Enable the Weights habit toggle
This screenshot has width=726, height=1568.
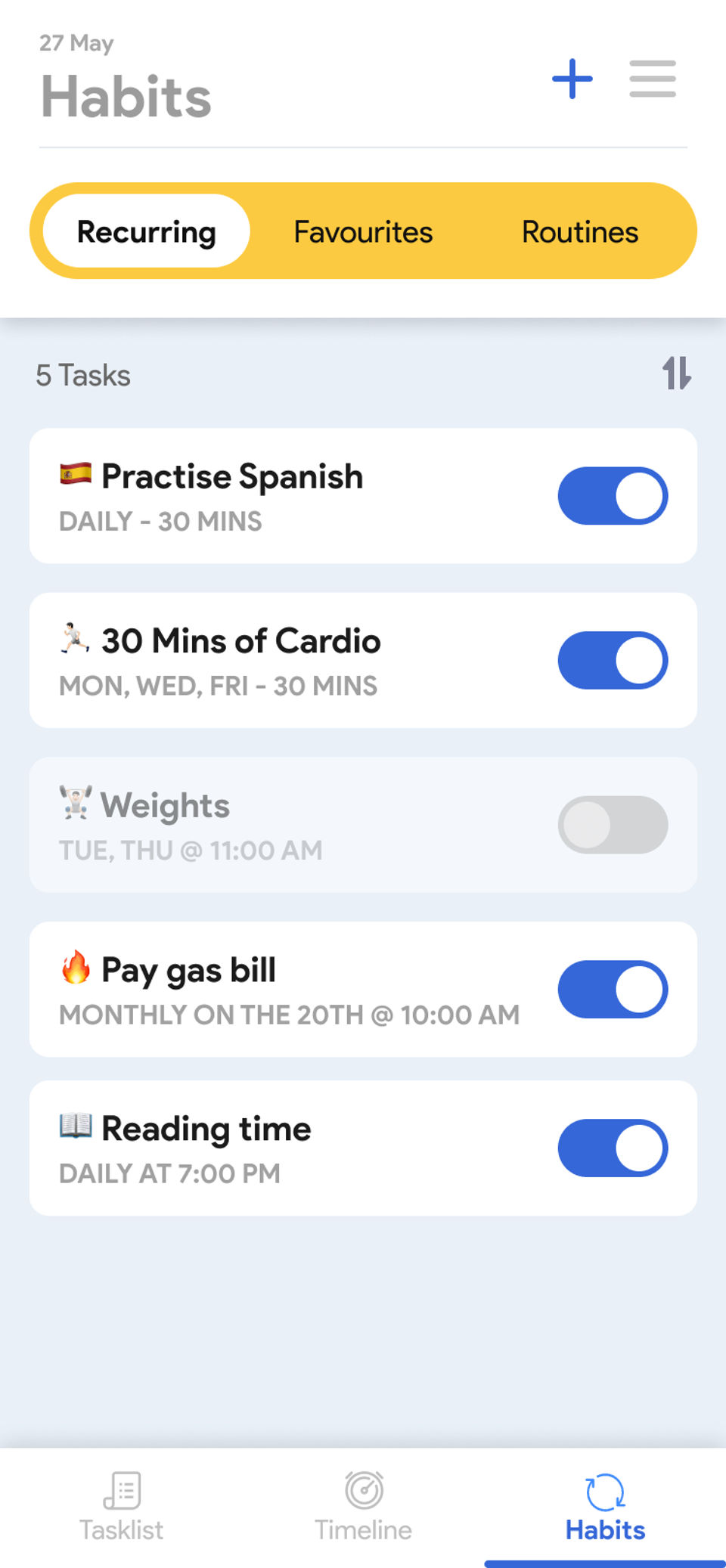pyautogui.click(x=613, y=825)
